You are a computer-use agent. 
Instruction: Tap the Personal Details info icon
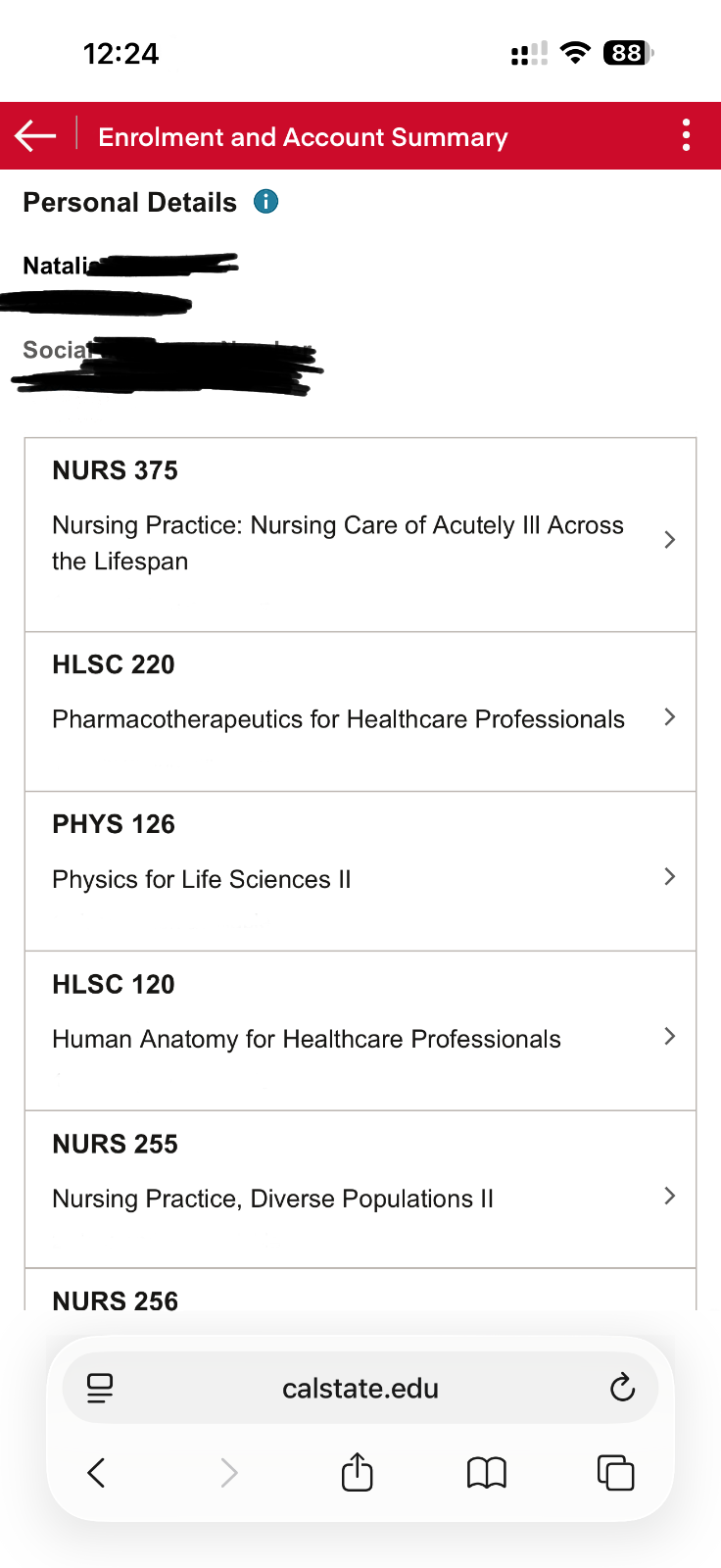click(265, 202)
